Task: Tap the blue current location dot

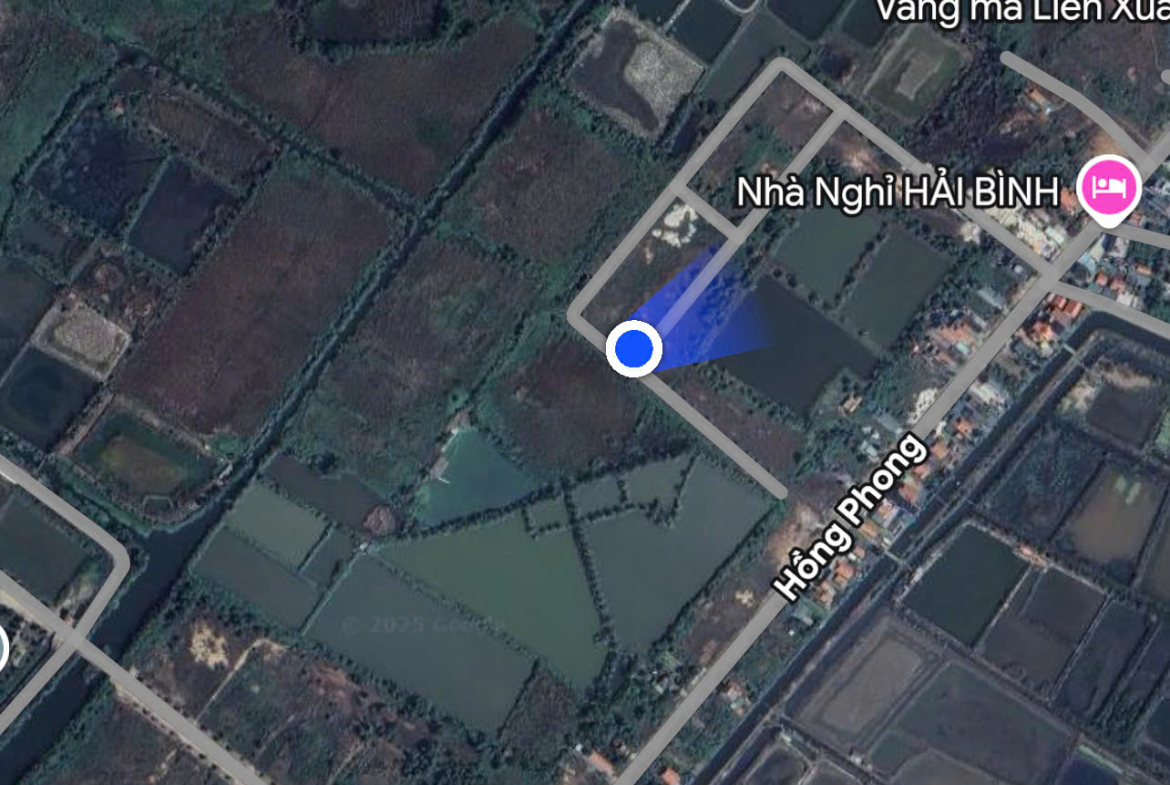Action: tap(634, 348)
